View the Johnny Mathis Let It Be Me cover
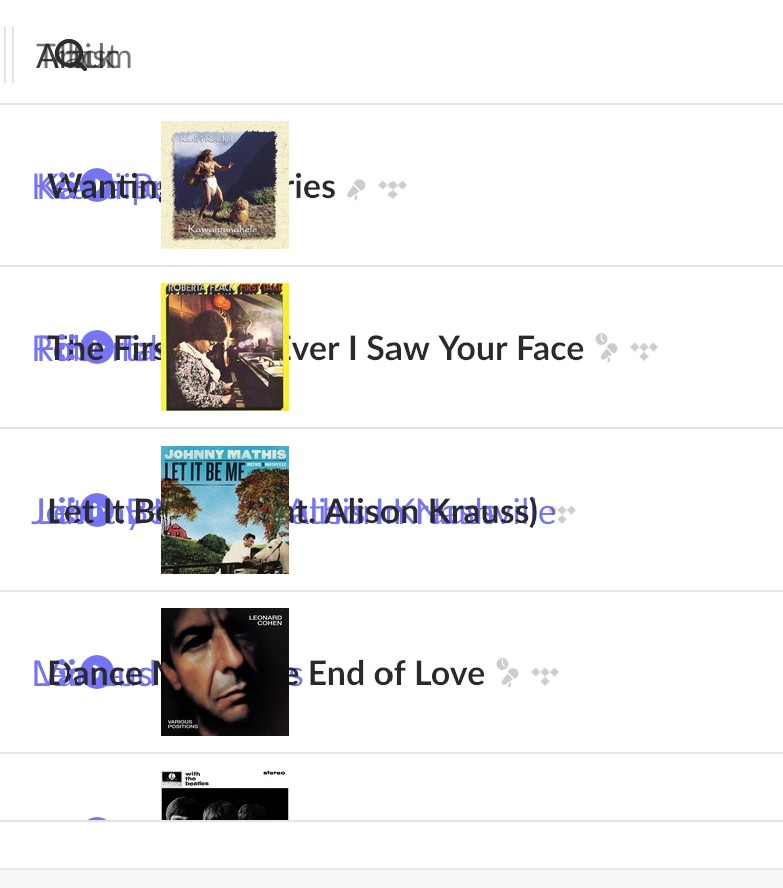Viewport: 783px width, 888px height. click(x=225, y=510)
